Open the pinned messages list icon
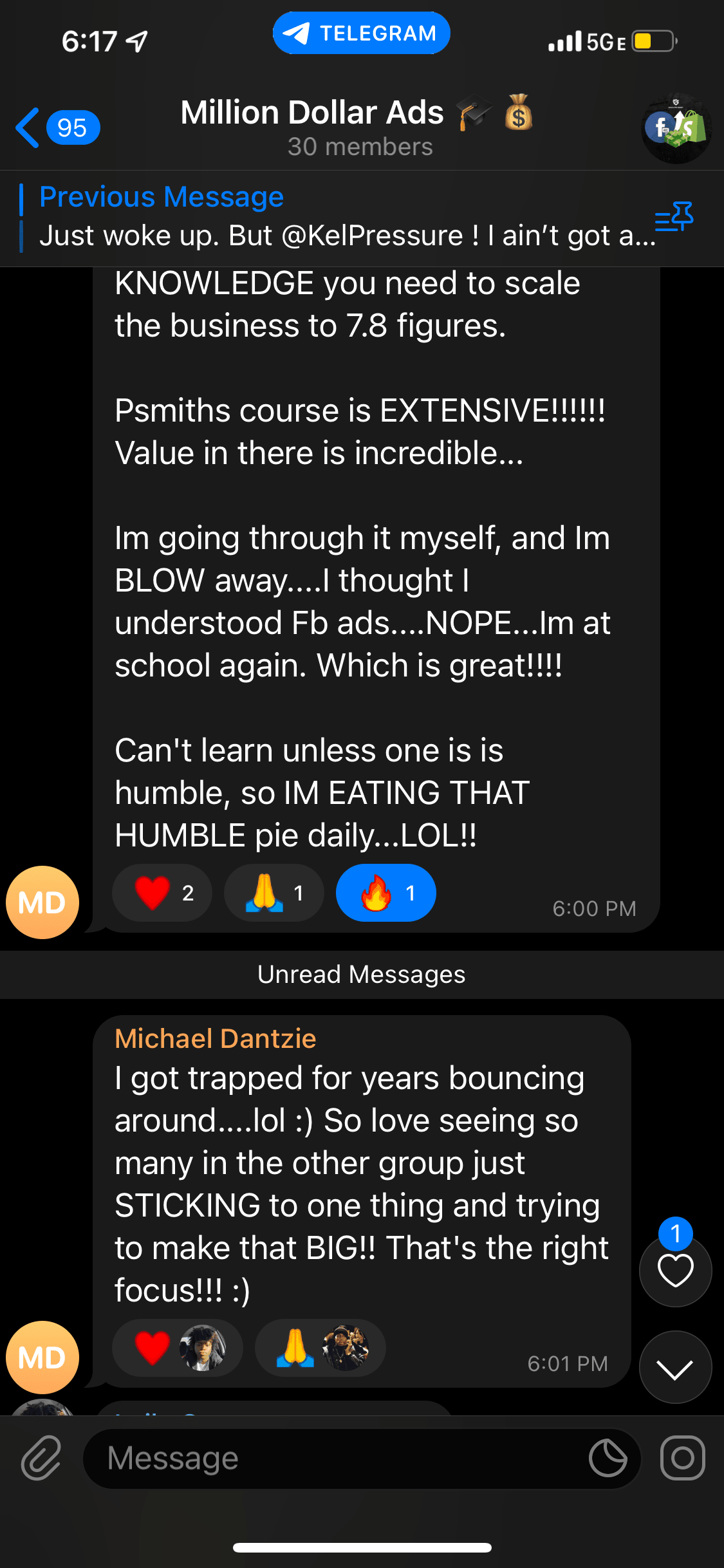The width and height of the screenshot is (724, 1568). [674, 218]
